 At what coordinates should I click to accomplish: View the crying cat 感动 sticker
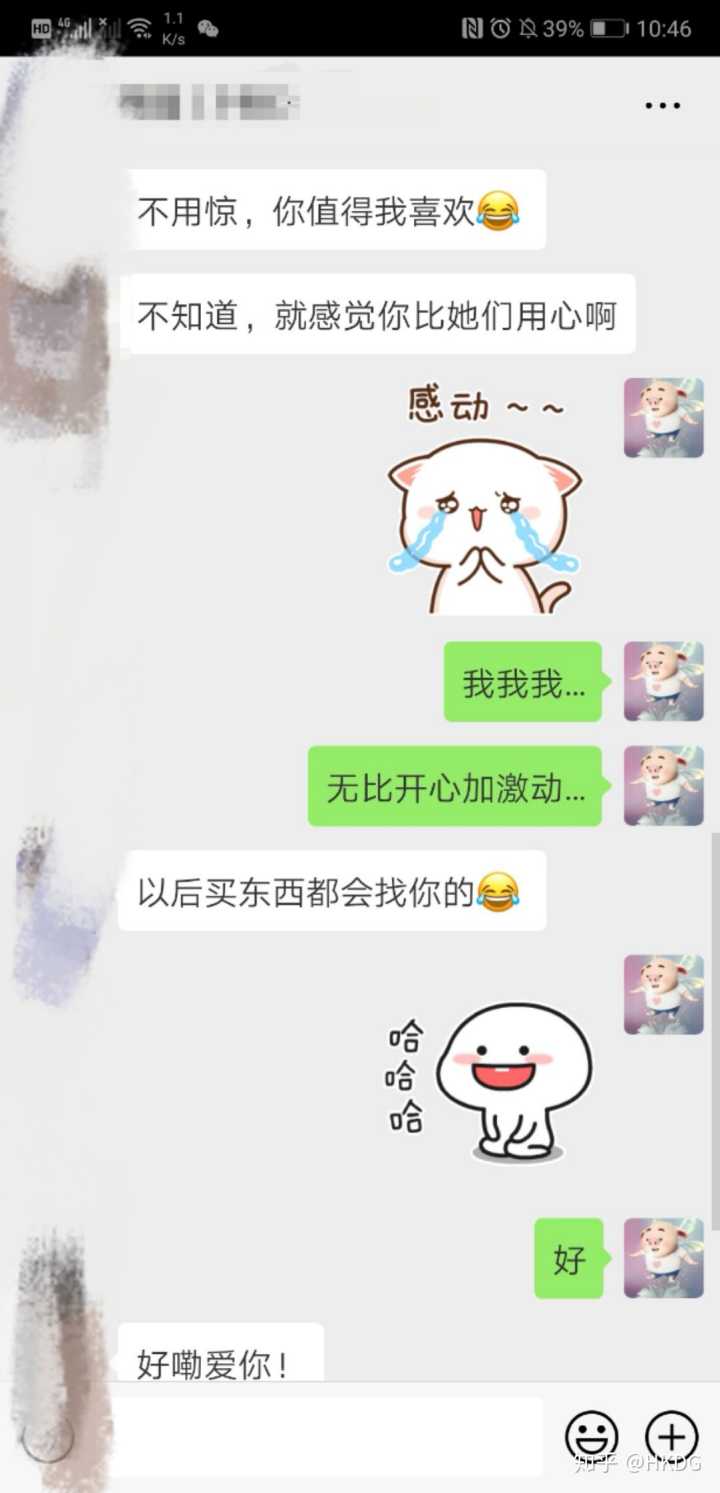(485, 500)
